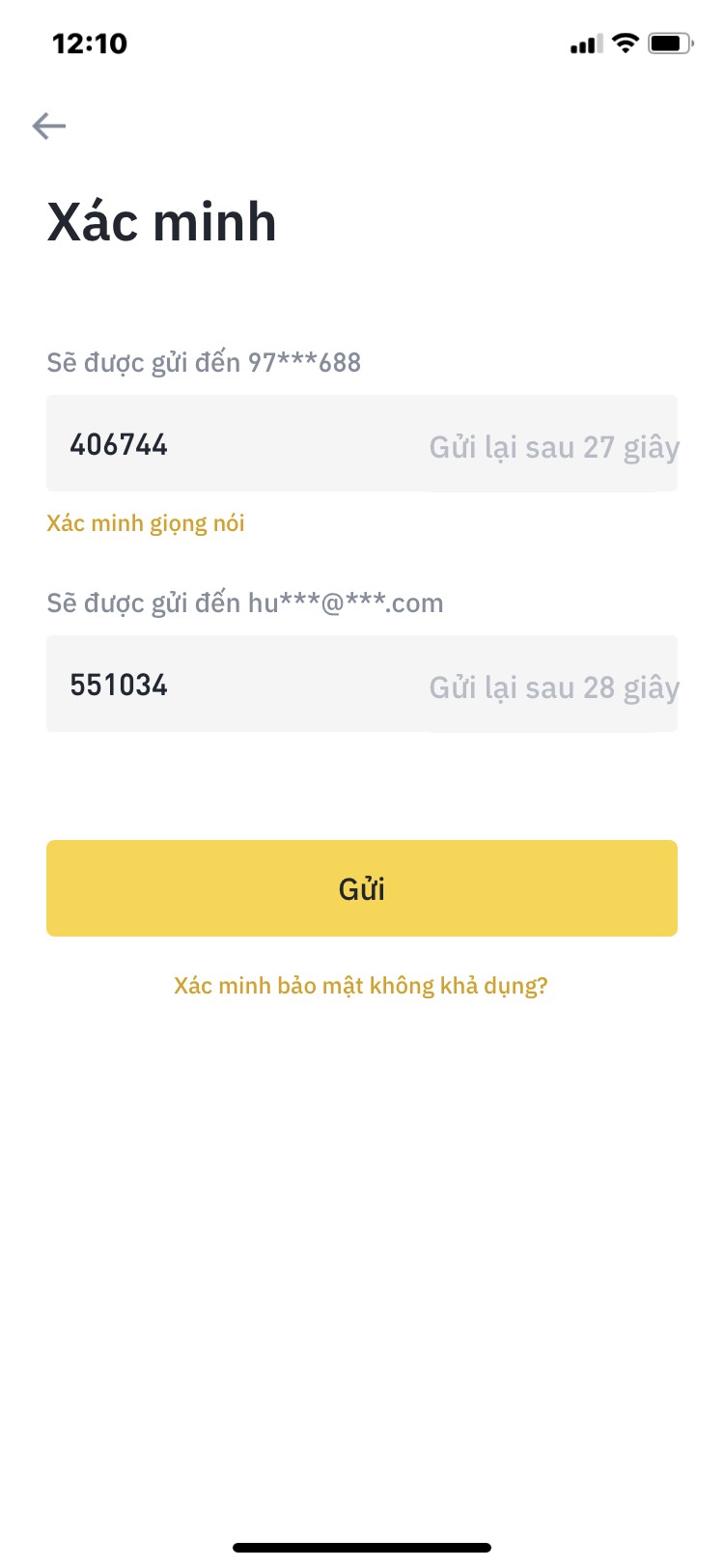
Task: Tap the phone code field with 406744
Action: click(362, 443)
